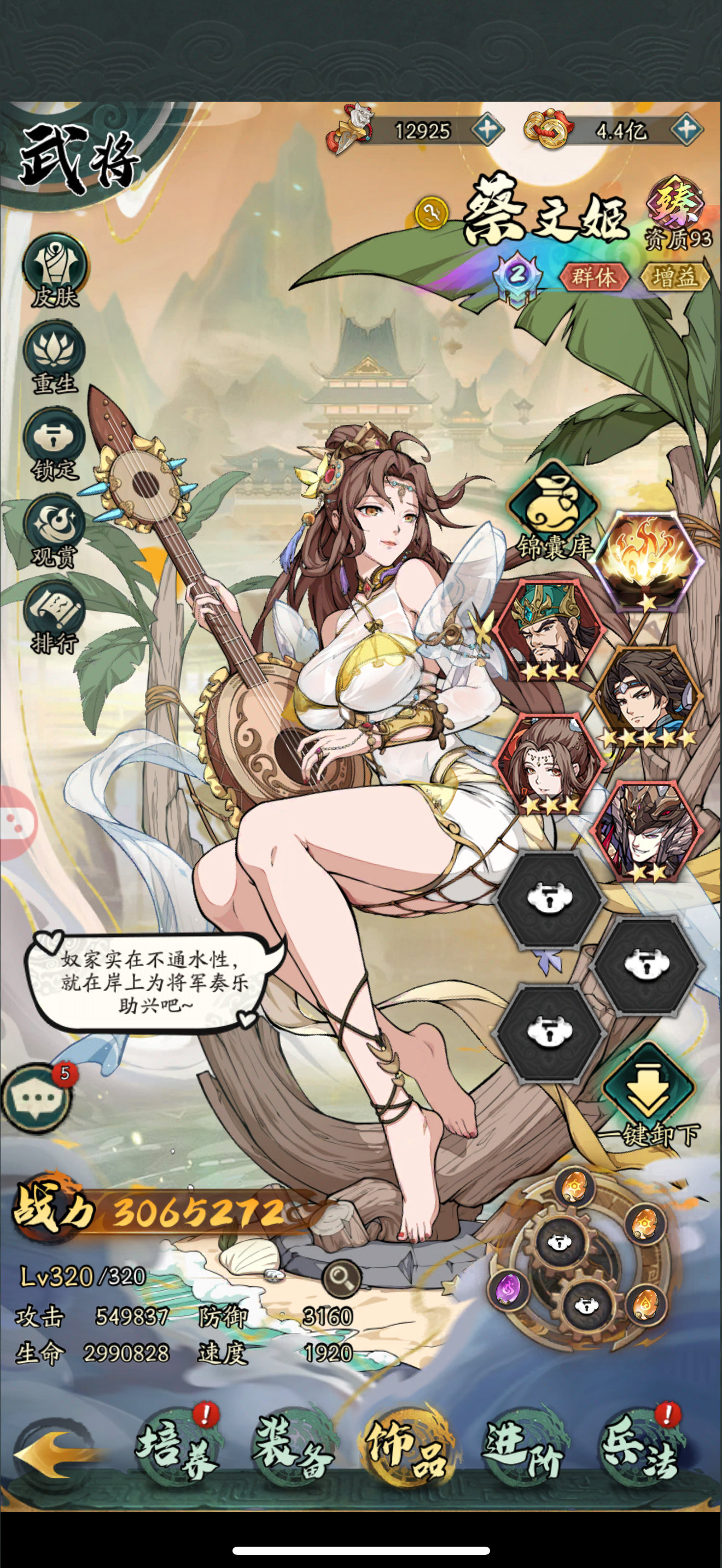Viewport: 722px width, 1568px height.
Task: Open chat messages bubble with 5 badge
Action: (x=38, y=1098)
